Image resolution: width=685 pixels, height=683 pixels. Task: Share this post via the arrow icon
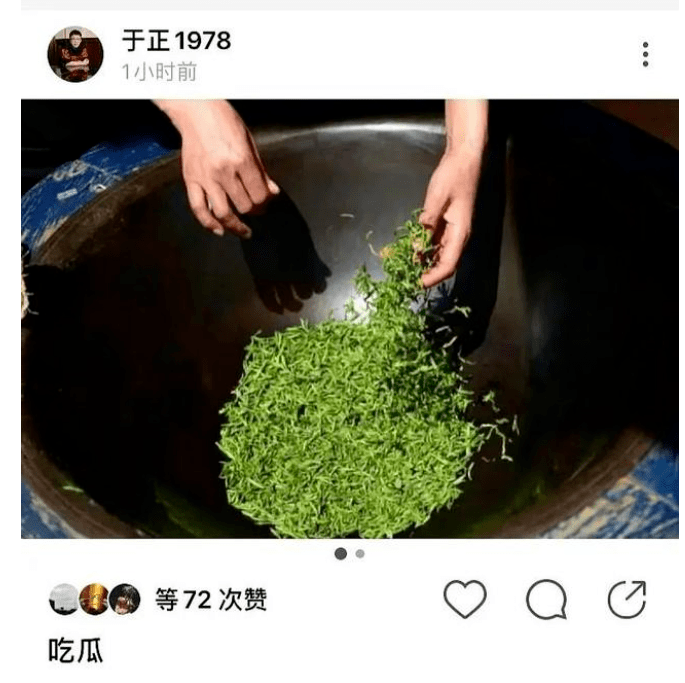click(627, 599)
